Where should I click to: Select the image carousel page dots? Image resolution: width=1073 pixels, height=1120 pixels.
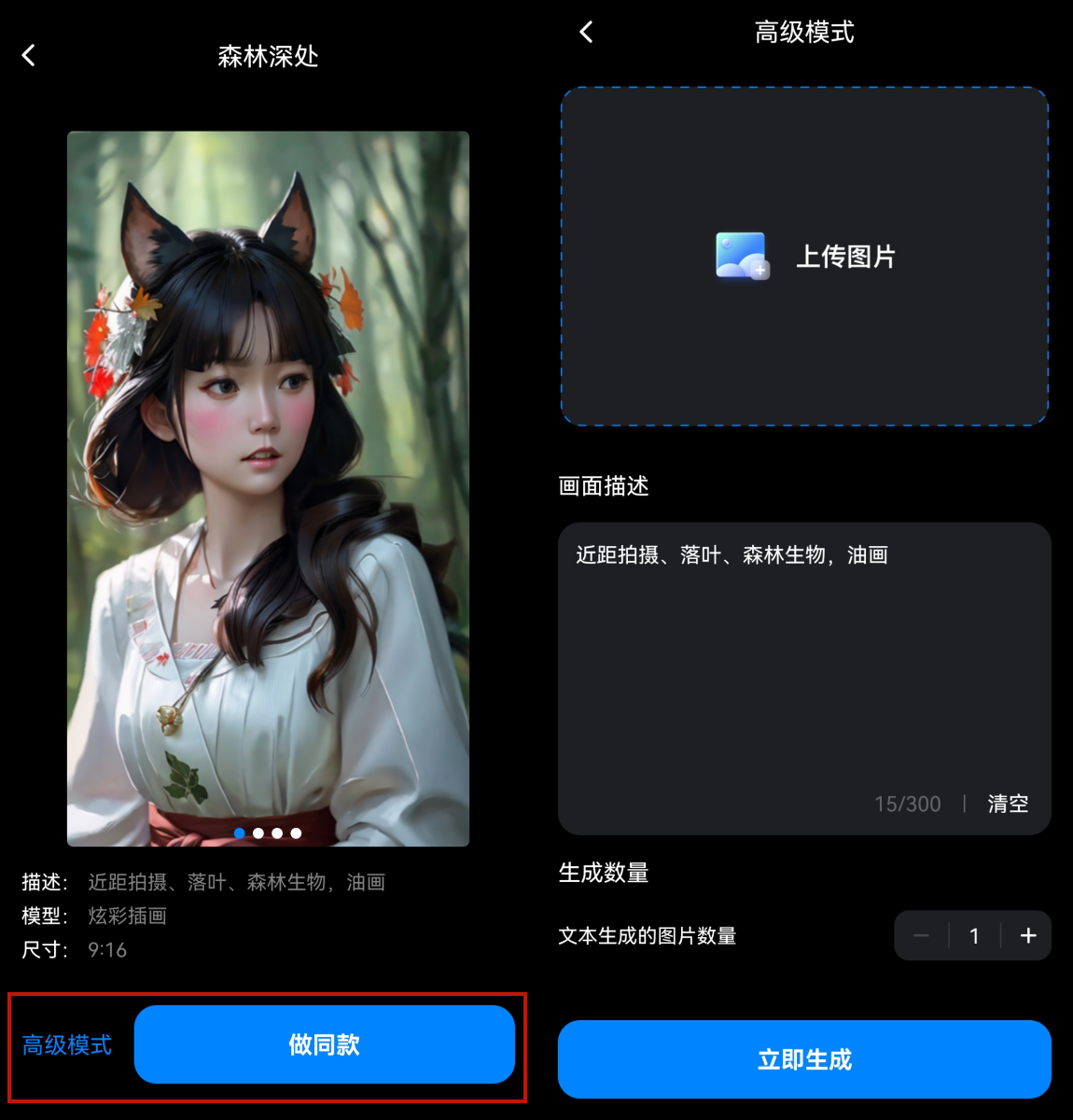coord(268,833)
